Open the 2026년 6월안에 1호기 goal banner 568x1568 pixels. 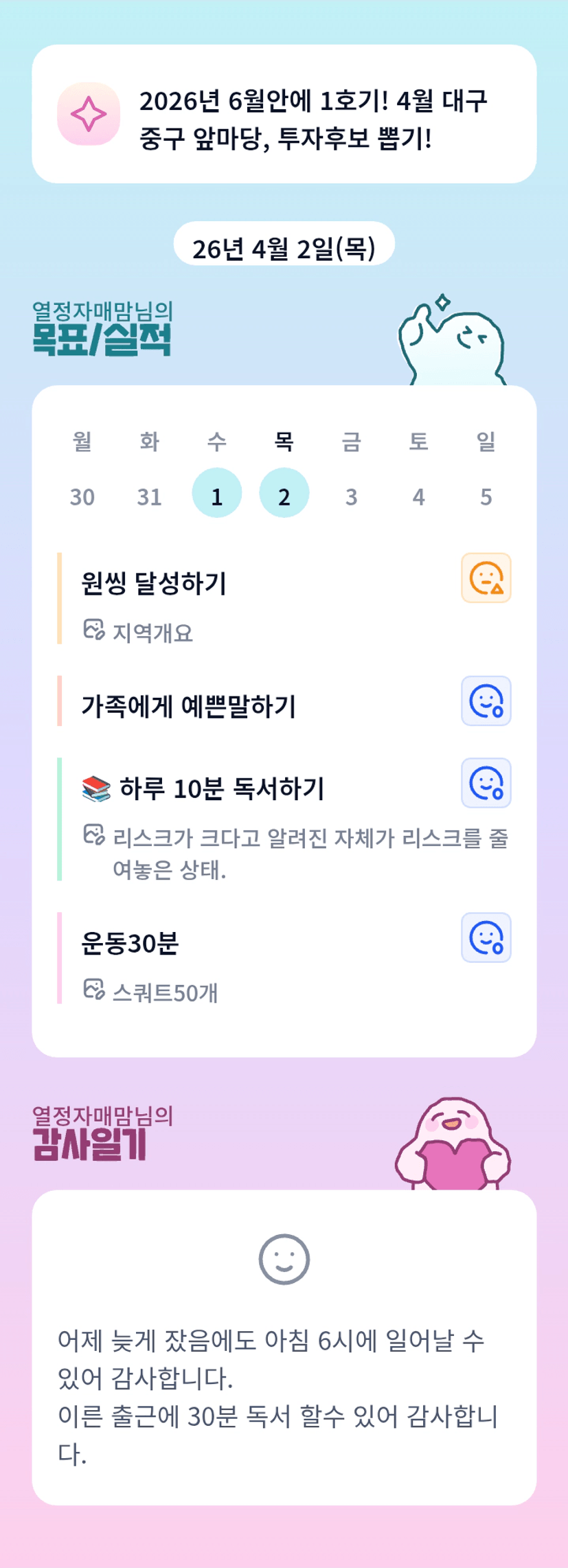284,114
